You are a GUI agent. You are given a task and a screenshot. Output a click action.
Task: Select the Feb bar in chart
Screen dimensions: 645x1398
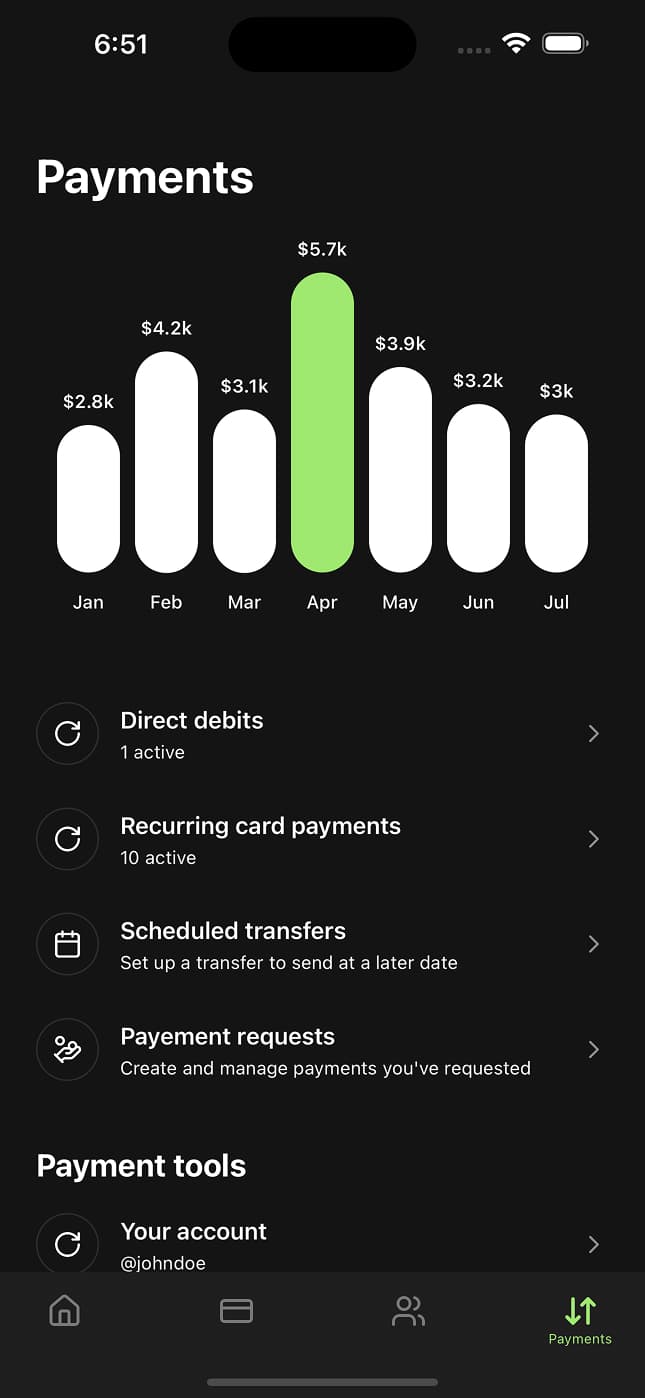click(x=166, y=462)
